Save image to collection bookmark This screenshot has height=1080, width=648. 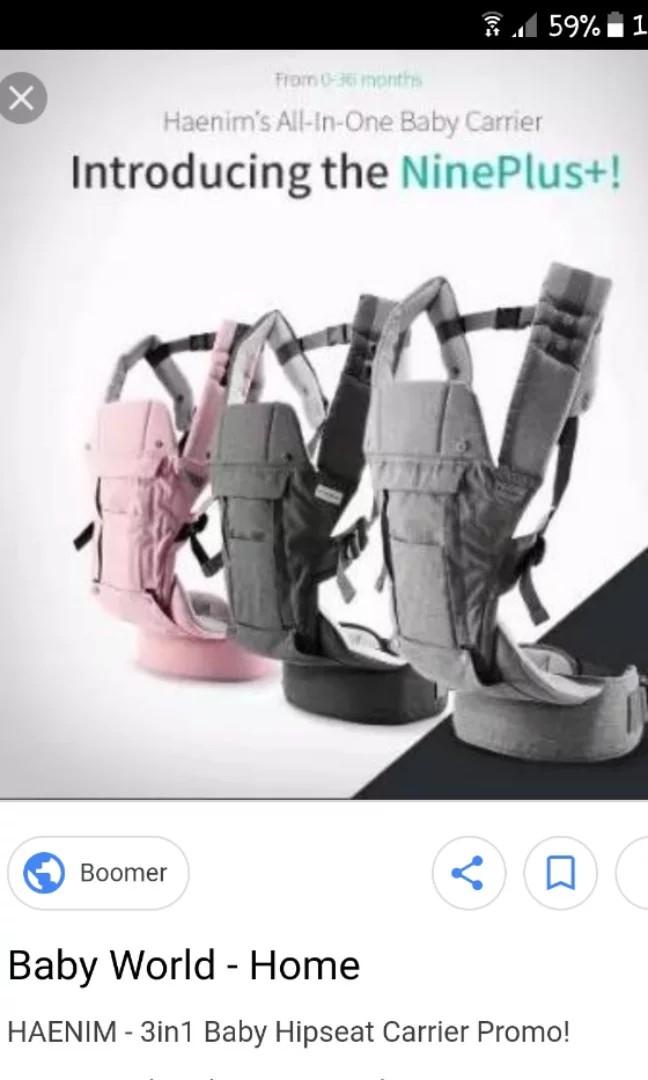(561, 873)
